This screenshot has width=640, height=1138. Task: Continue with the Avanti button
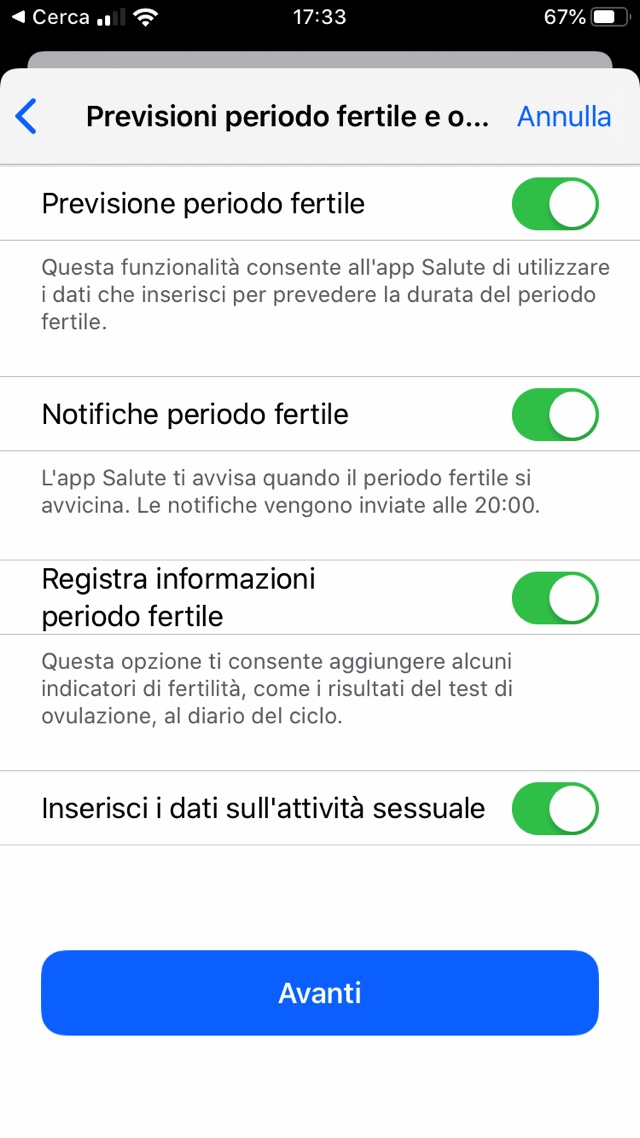coord(320,993)
